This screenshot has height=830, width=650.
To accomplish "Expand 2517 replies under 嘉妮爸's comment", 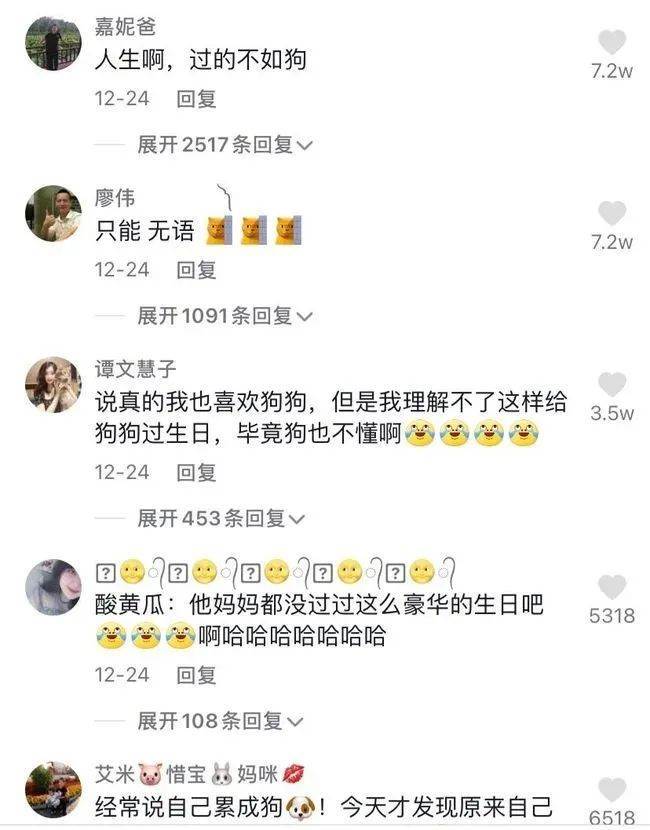I will pyautogui.click(x=224, y=145).
